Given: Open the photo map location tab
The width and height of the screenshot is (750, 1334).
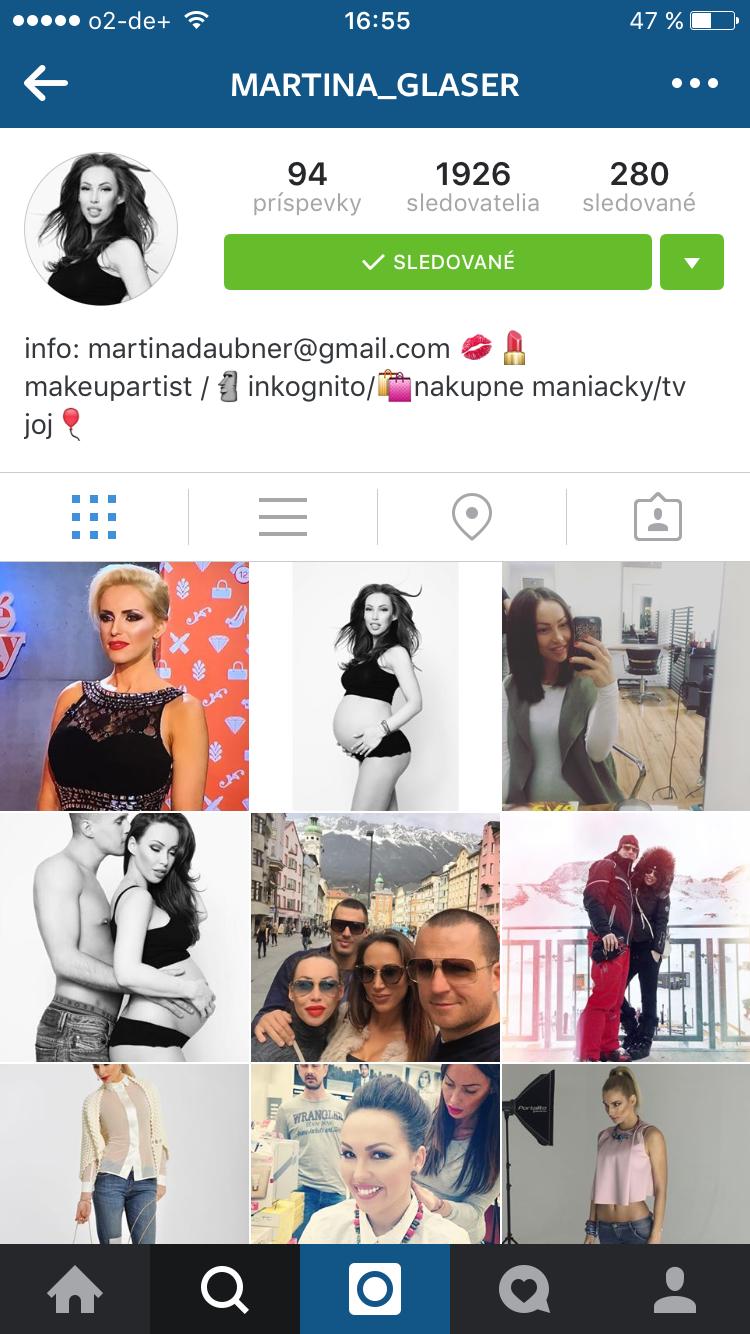Looking at the screenshot, I should (471, 517).
